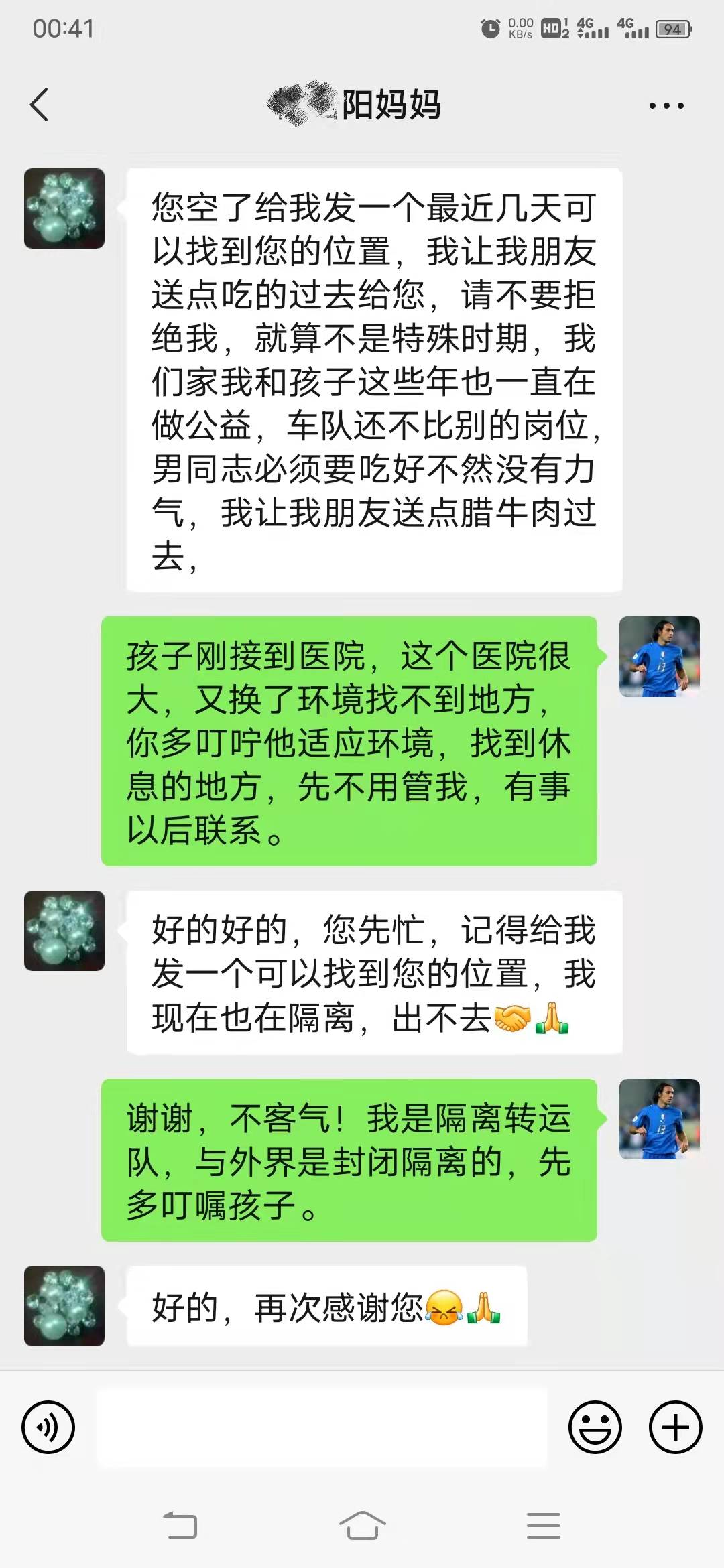Switch to voice message input
Image resolution: width=724 pixels, height=1568 pixels.
[48, 1427]
